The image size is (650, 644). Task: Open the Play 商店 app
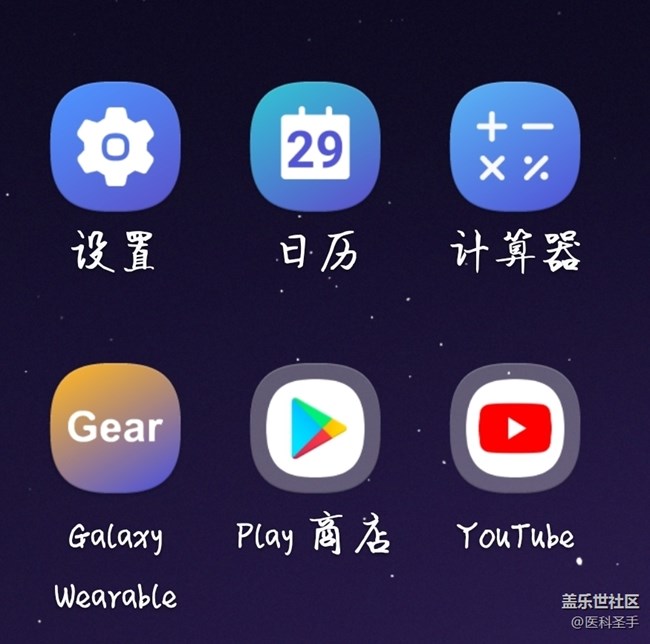click(315, 428)
